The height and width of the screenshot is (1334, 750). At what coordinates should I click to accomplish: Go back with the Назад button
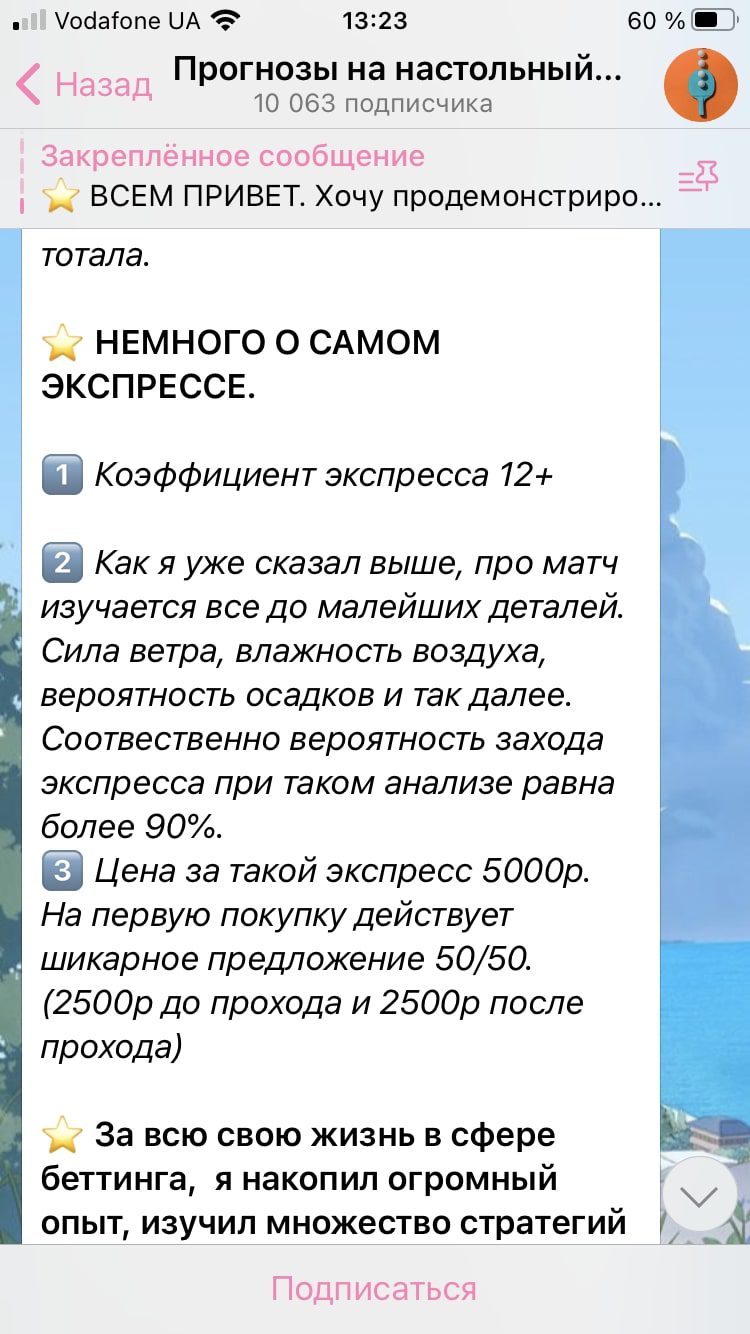coord(84,86)
